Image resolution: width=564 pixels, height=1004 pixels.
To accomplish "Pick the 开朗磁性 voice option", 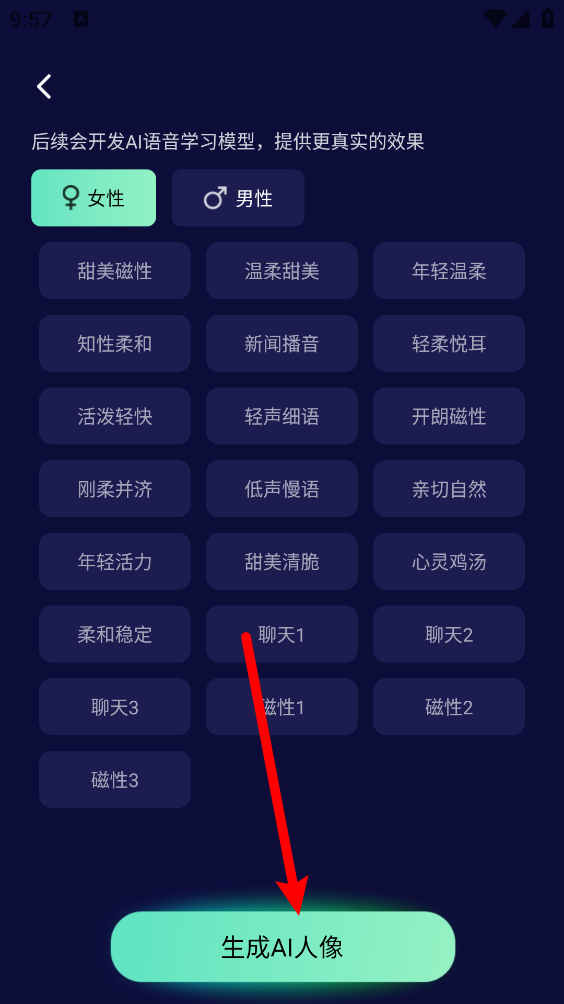I will tap(449, 416).
